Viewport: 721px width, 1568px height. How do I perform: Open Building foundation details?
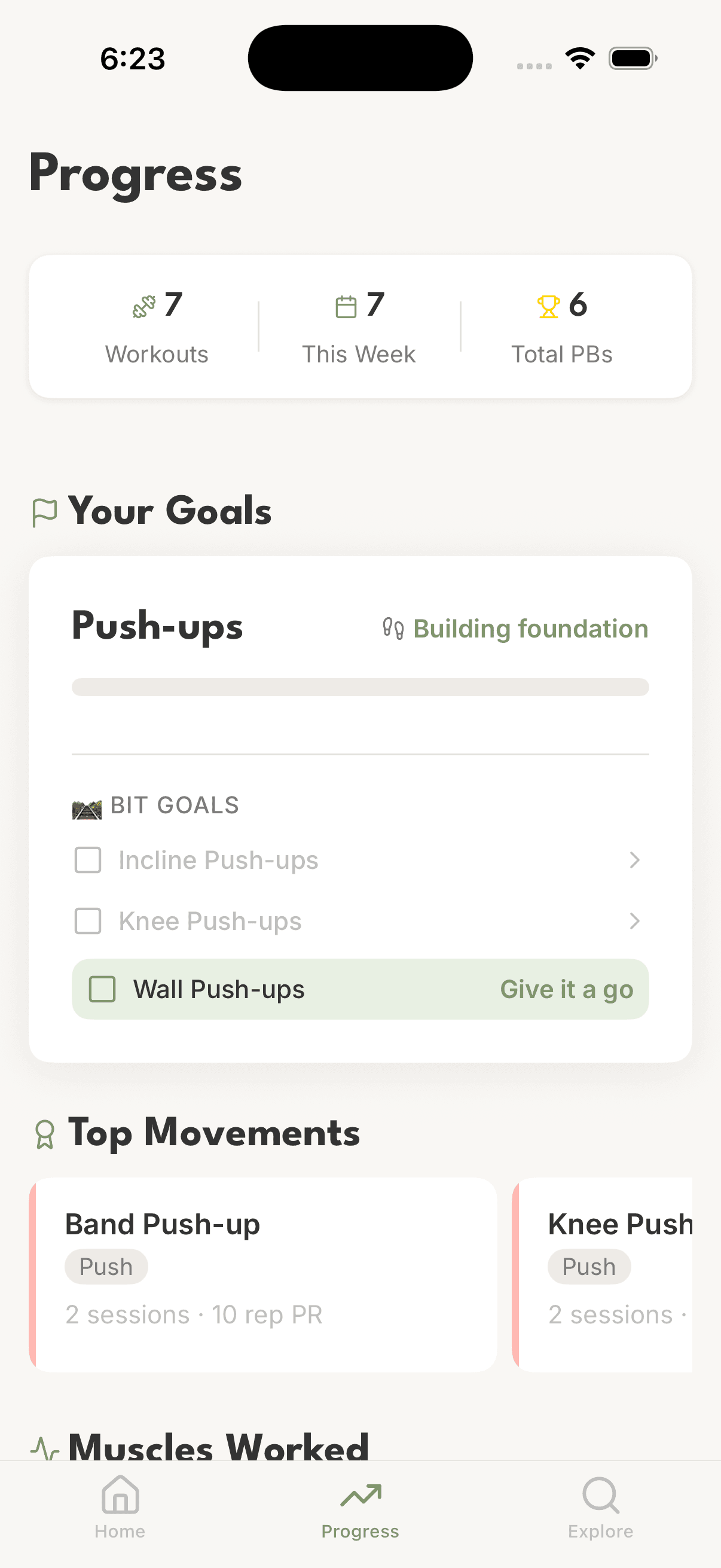530,629
